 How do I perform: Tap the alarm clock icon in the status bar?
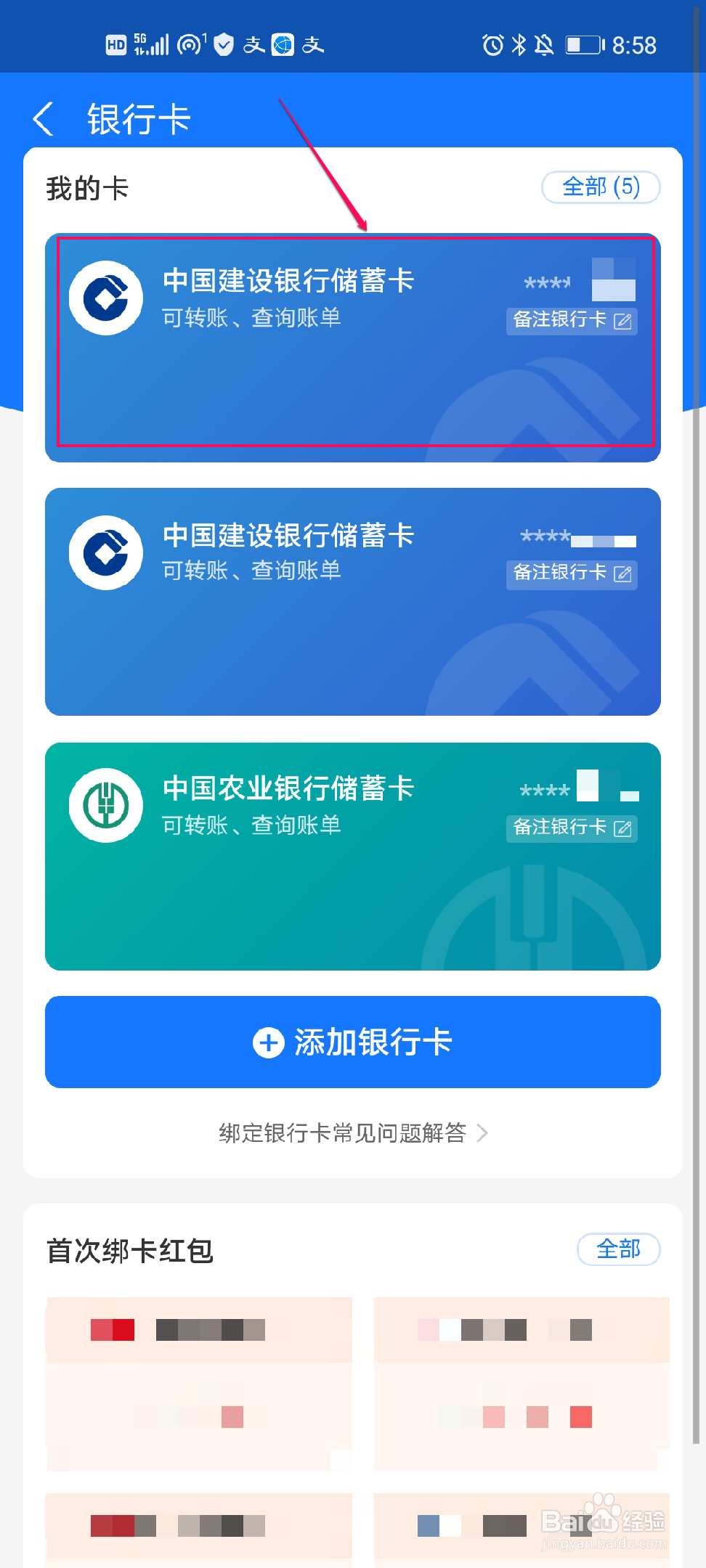coord(492,45)
